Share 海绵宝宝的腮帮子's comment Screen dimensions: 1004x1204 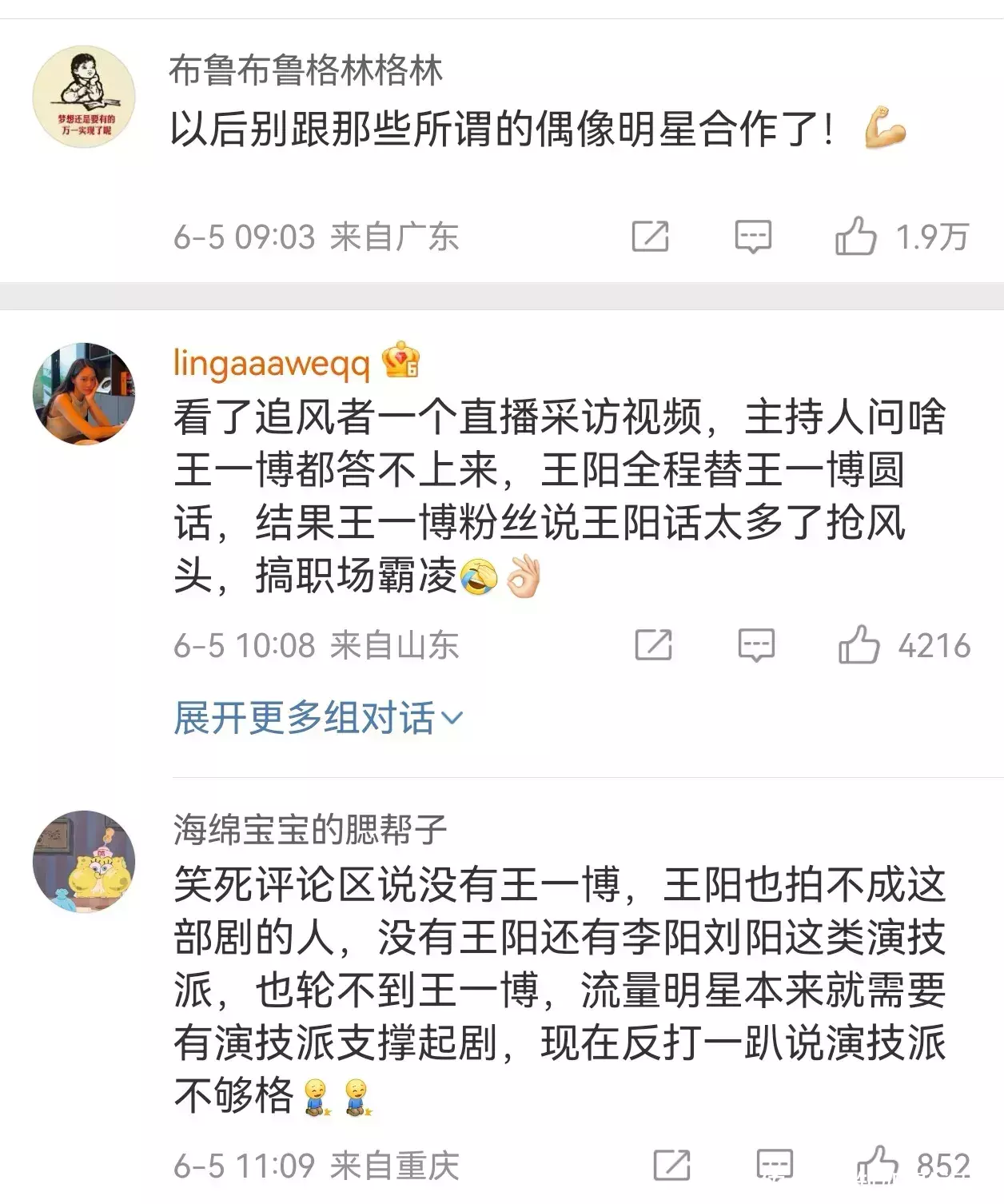tap(671, 1165)
